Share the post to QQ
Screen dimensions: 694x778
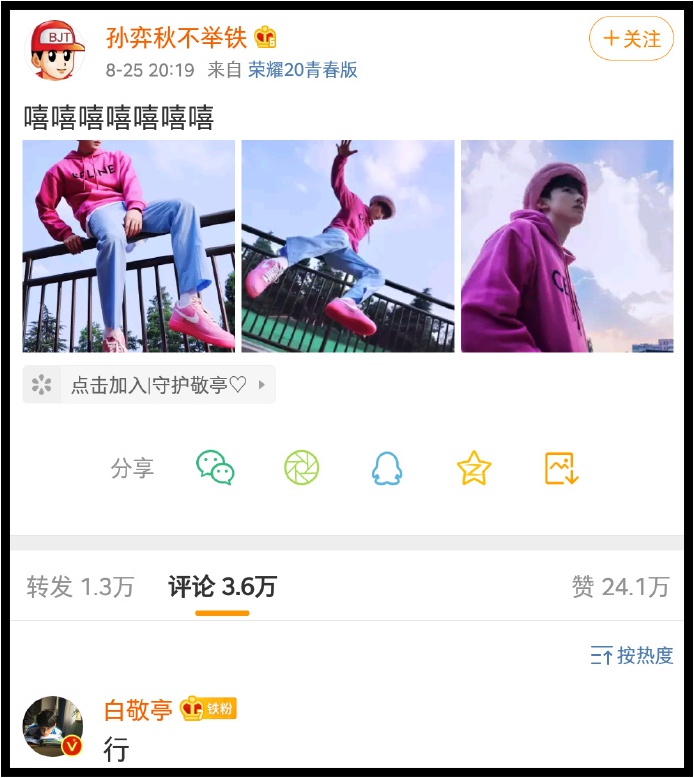[x=387, y=468]
